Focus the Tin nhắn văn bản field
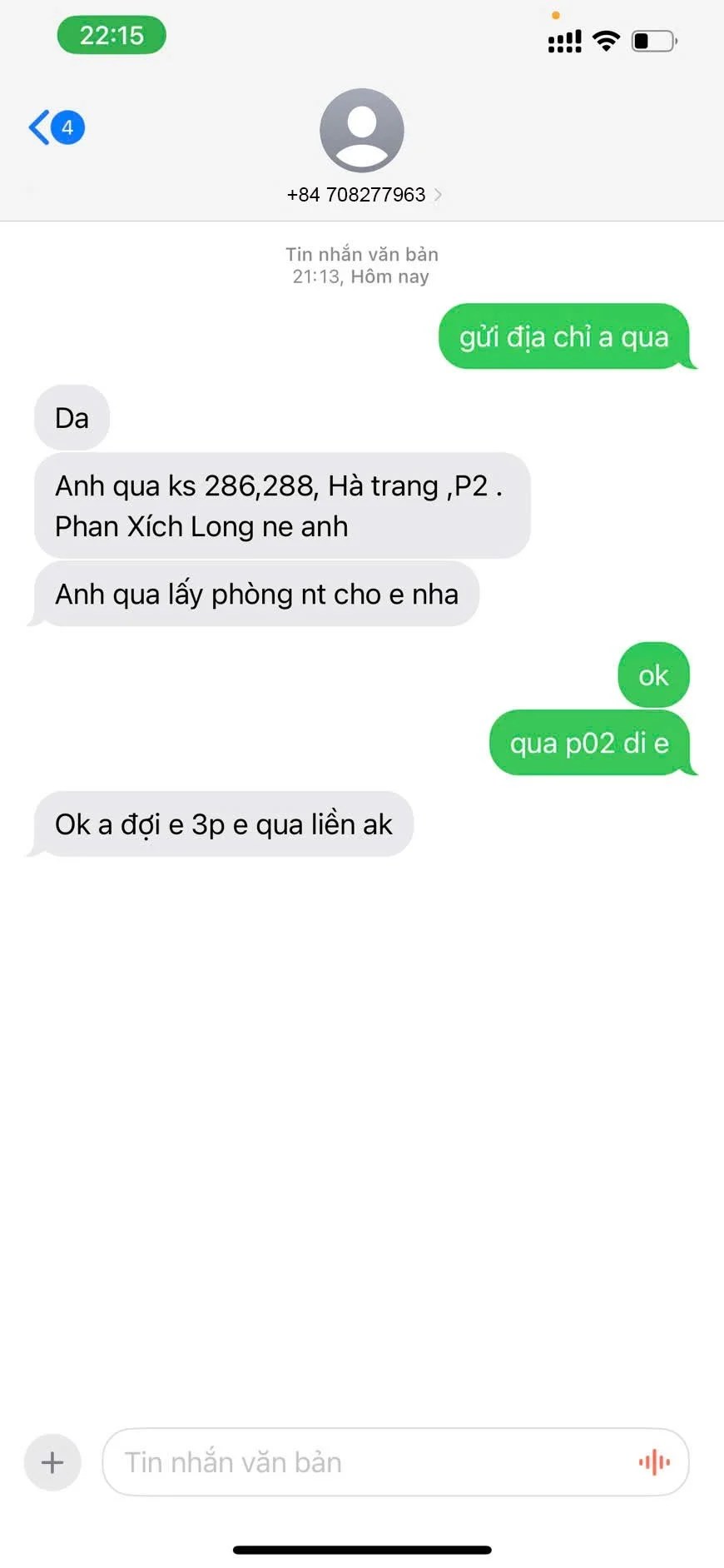 click(366, 1462)
